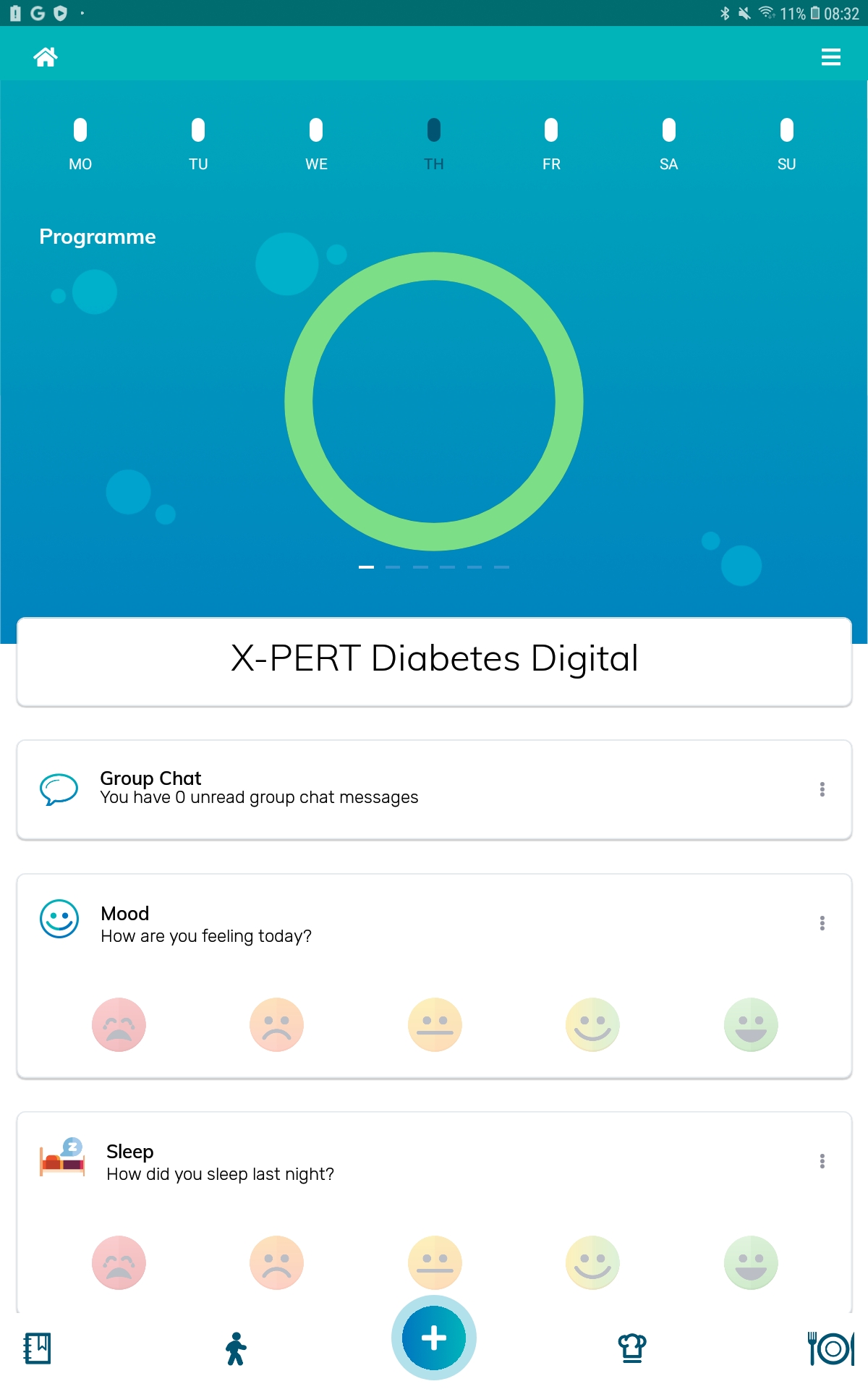
Task: Open Sleep card options menu
Action: tap(822, 1161)
